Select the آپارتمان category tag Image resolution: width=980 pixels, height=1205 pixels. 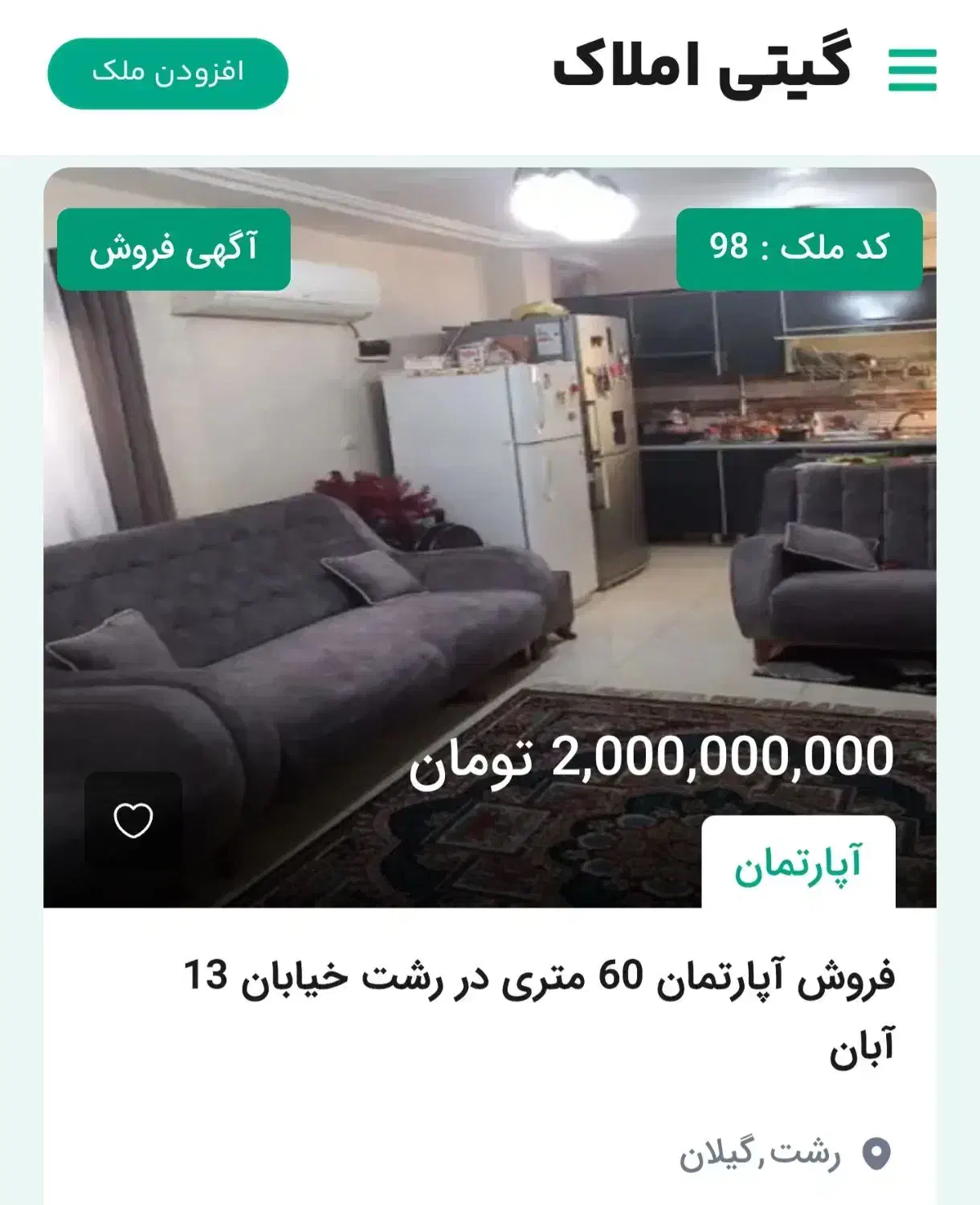[798, 863]
